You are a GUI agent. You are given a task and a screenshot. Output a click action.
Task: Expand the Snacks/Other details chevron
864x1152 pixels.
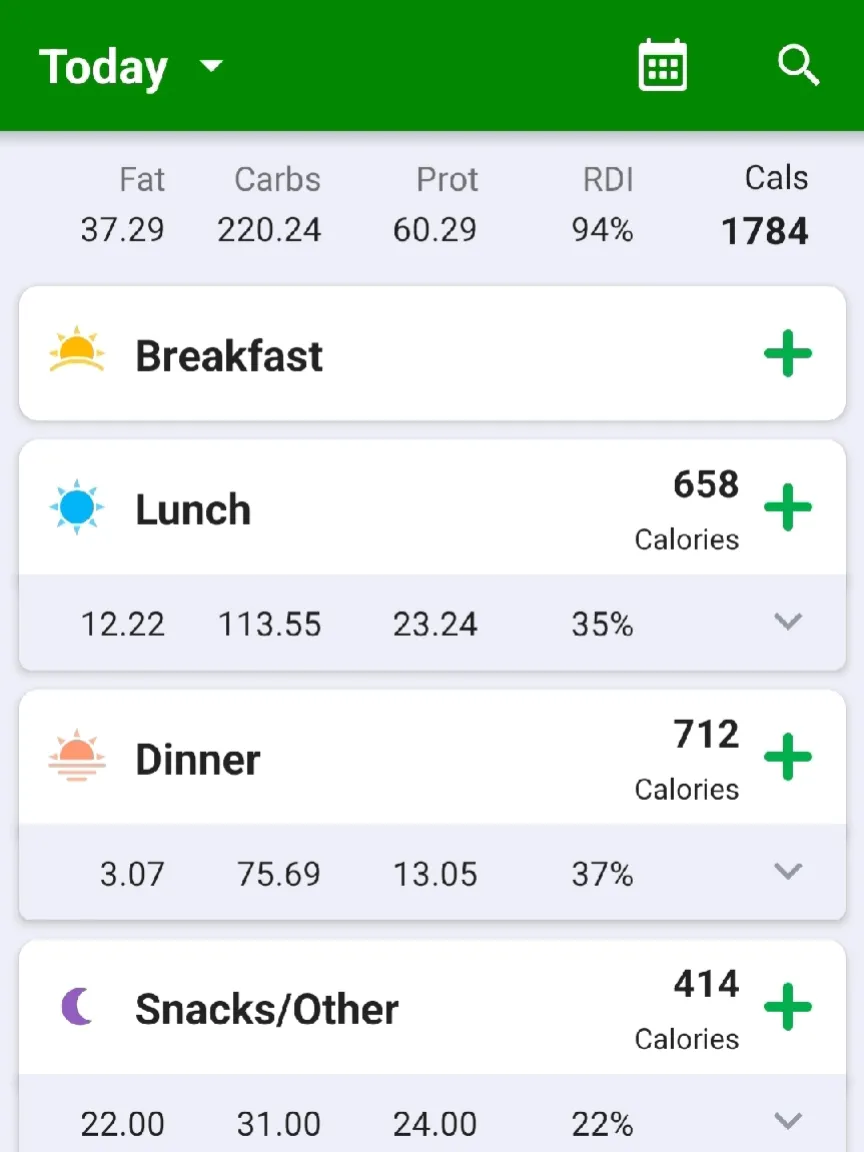787,1121
